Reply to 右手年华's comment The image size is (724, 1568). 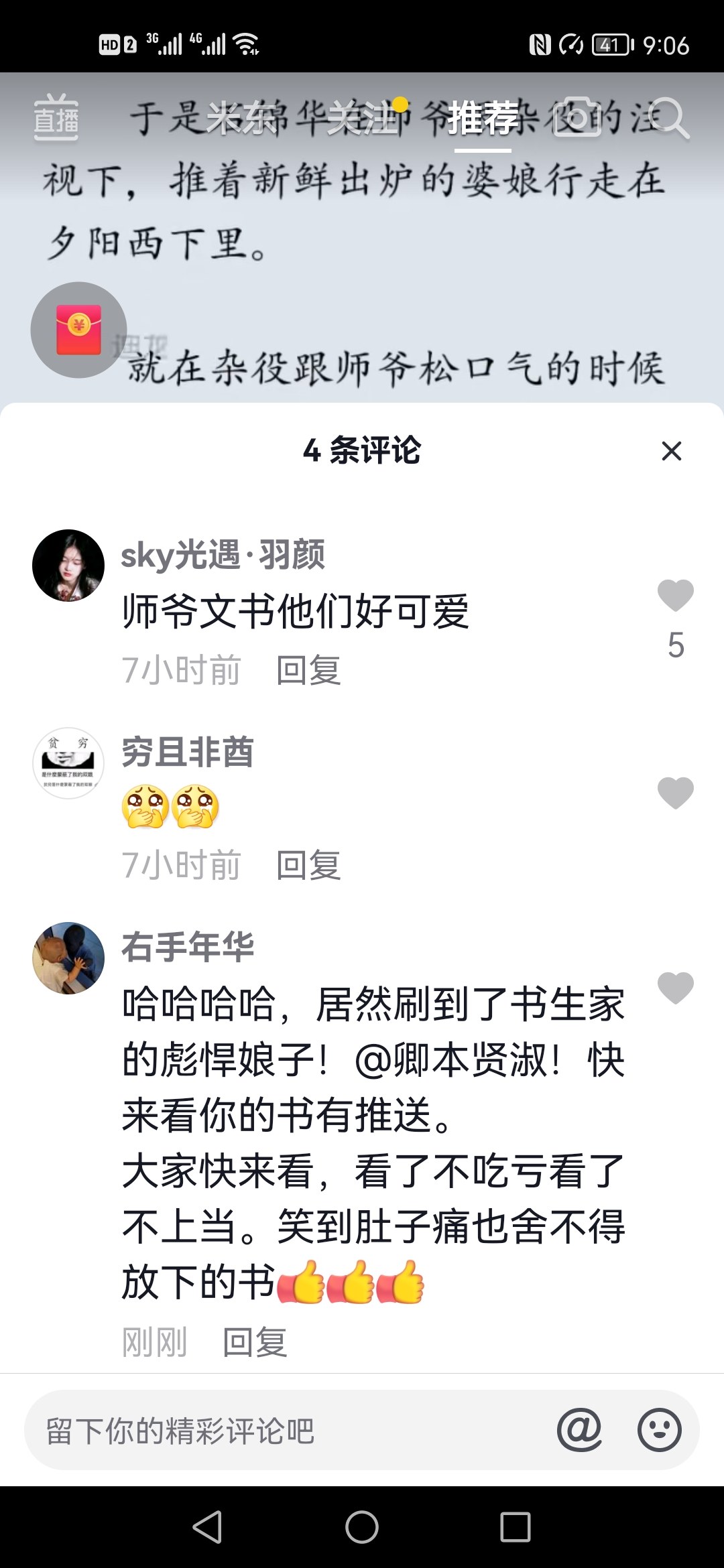pyautogui.click(x=254, y=1343)
